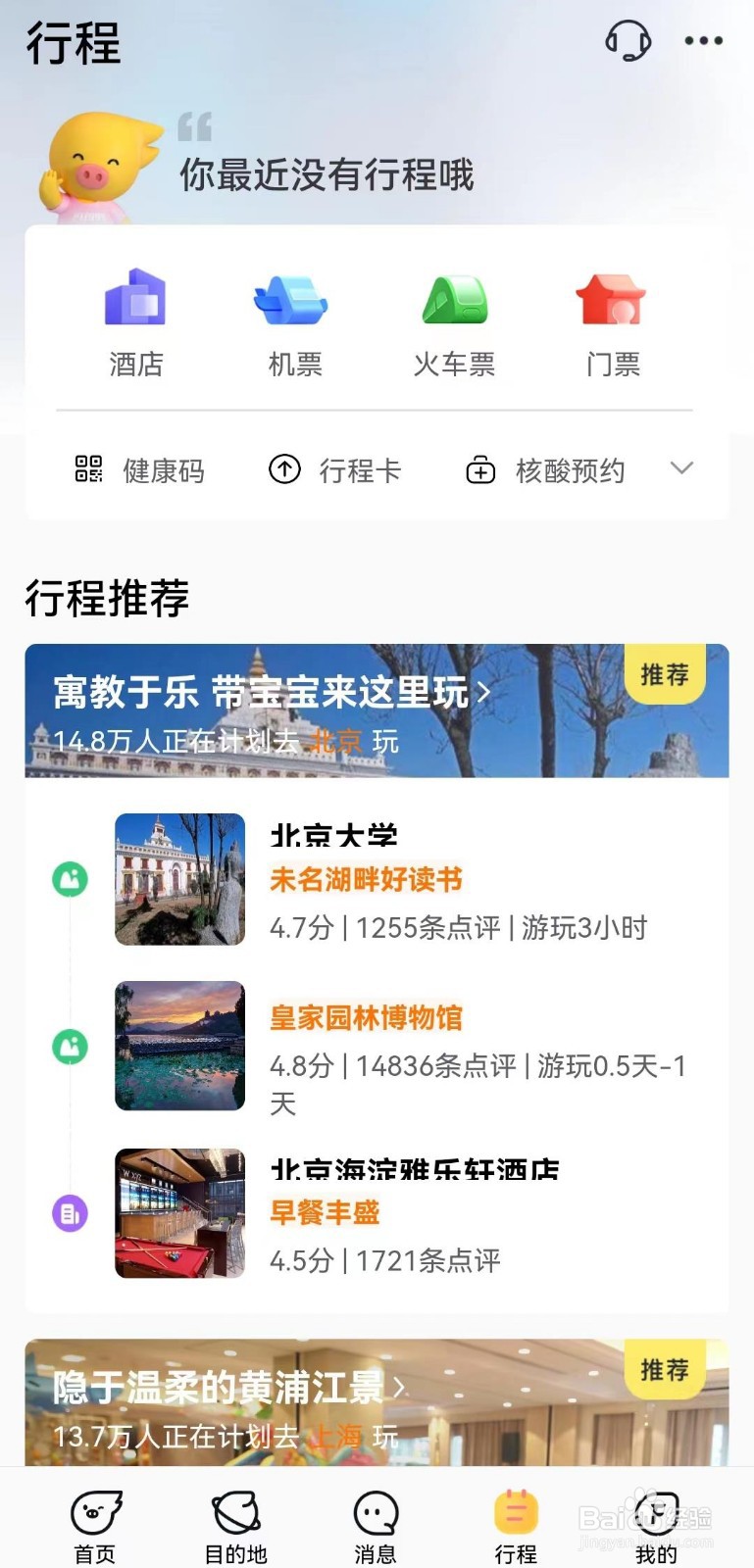Select the 行程 trips tab
Image resolution: width=754 pixels, height=1568 pixels.
(x=516, y=1526)
